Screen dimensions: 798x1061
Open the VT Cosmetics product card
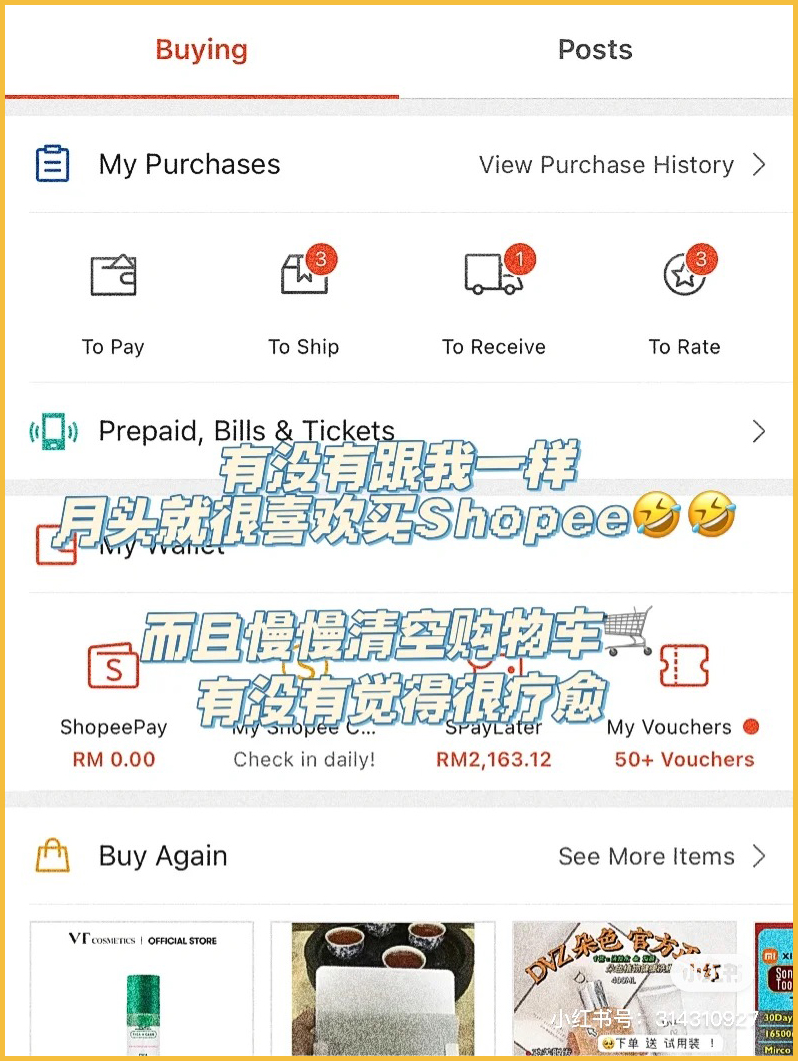pos(142,990)
